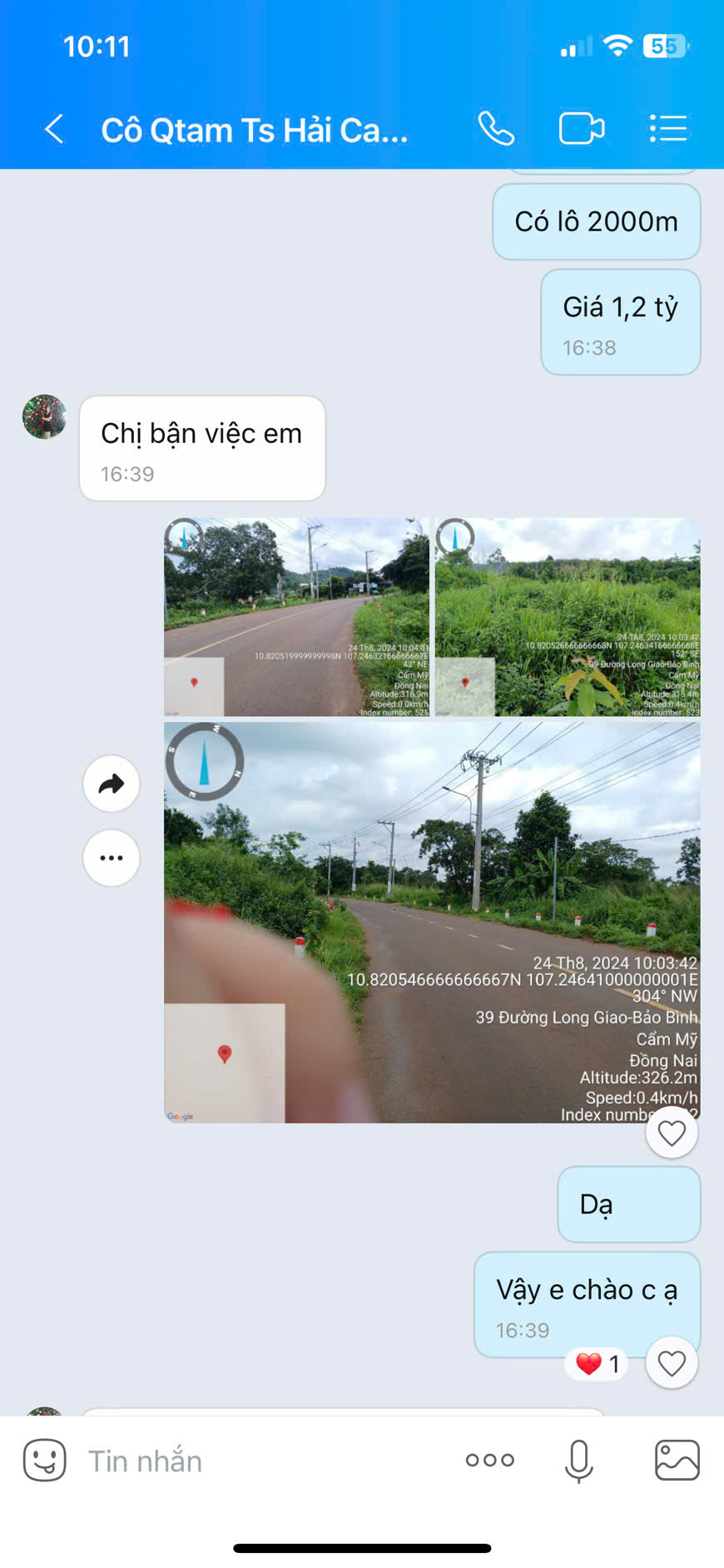Tap the Wi-Fi status bar icon
724x1568 pixels.
click(x=617, y=47)
